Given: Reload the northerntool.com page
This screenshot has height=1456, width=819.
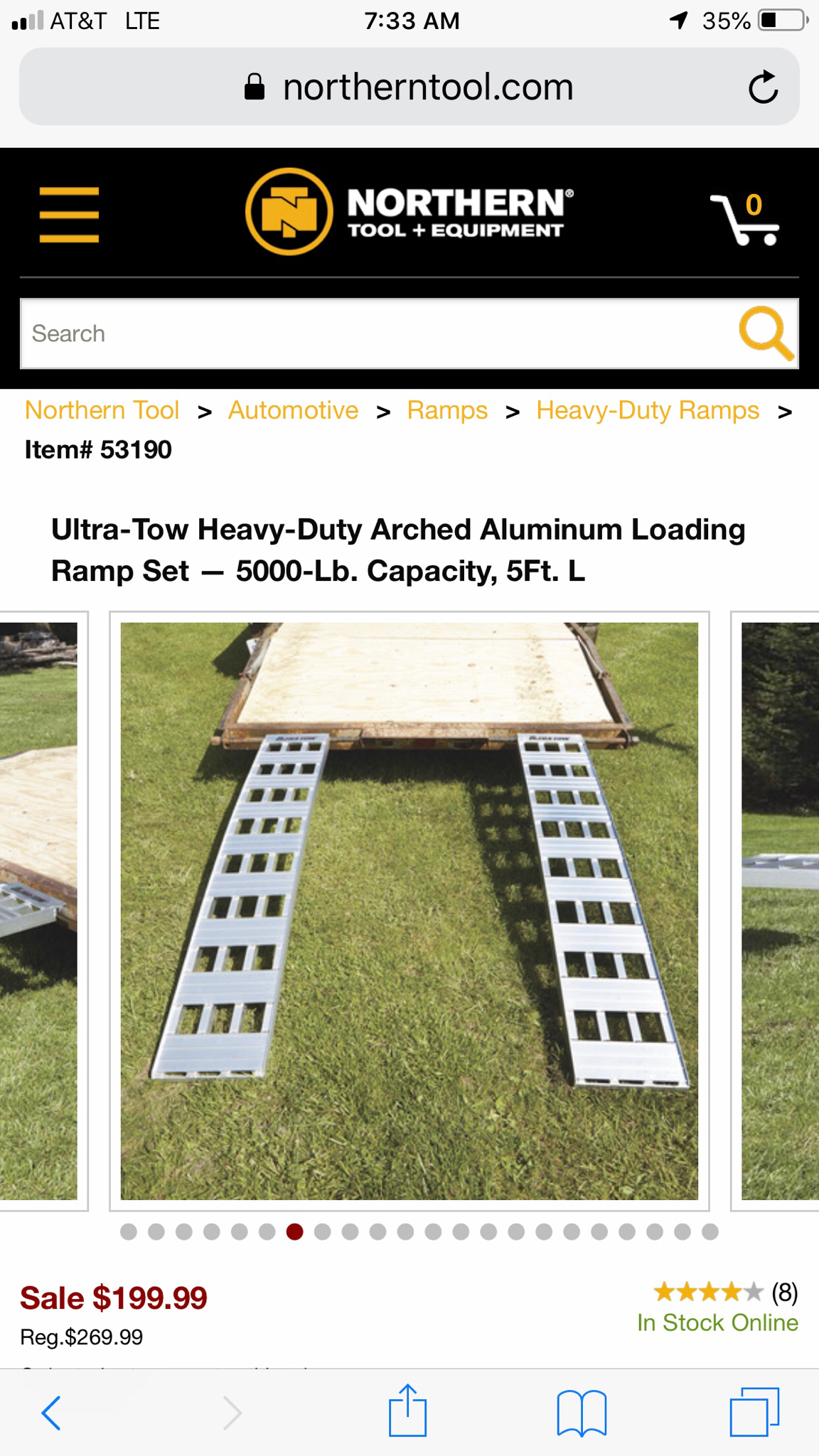Looking at the screenshot, I should 763,87.
